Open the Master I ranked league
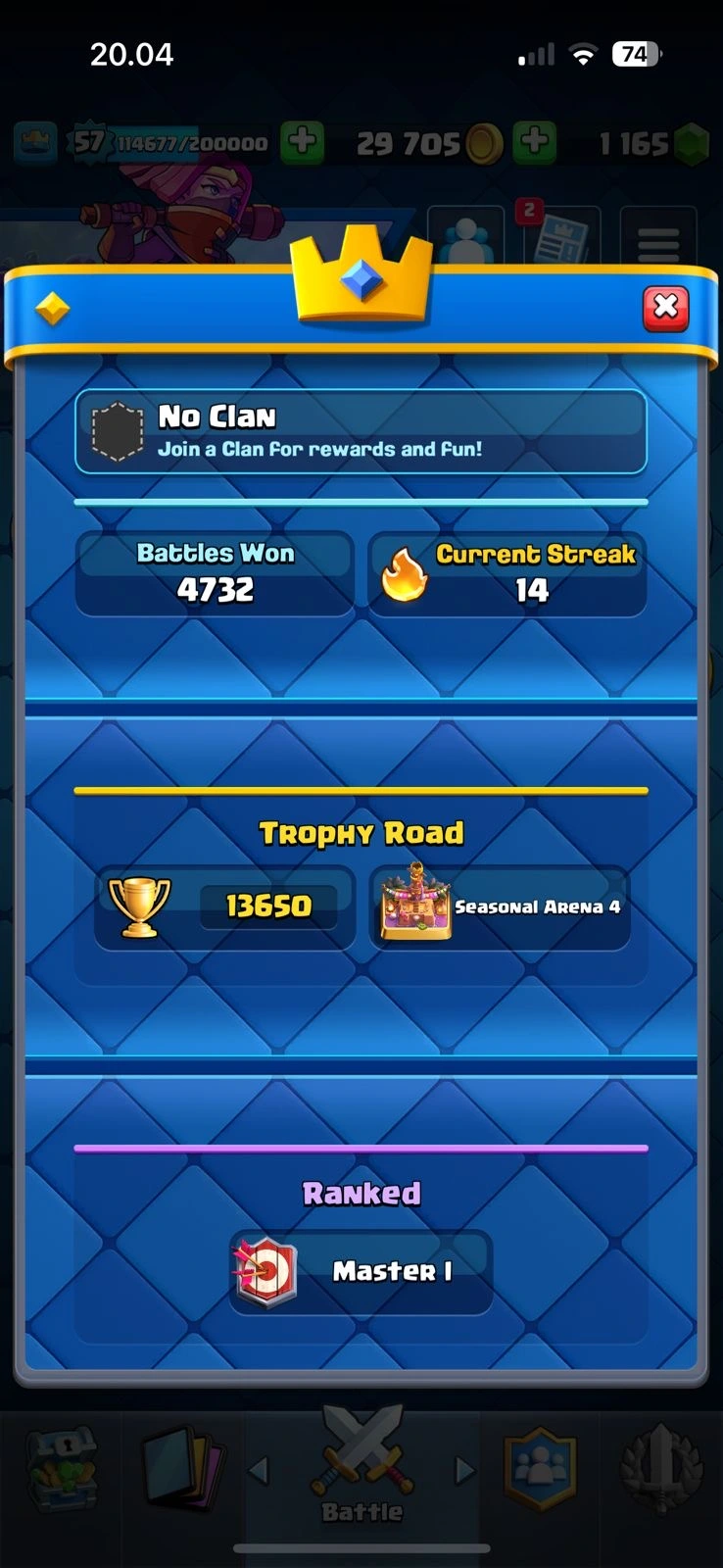 pos(361,1272)
